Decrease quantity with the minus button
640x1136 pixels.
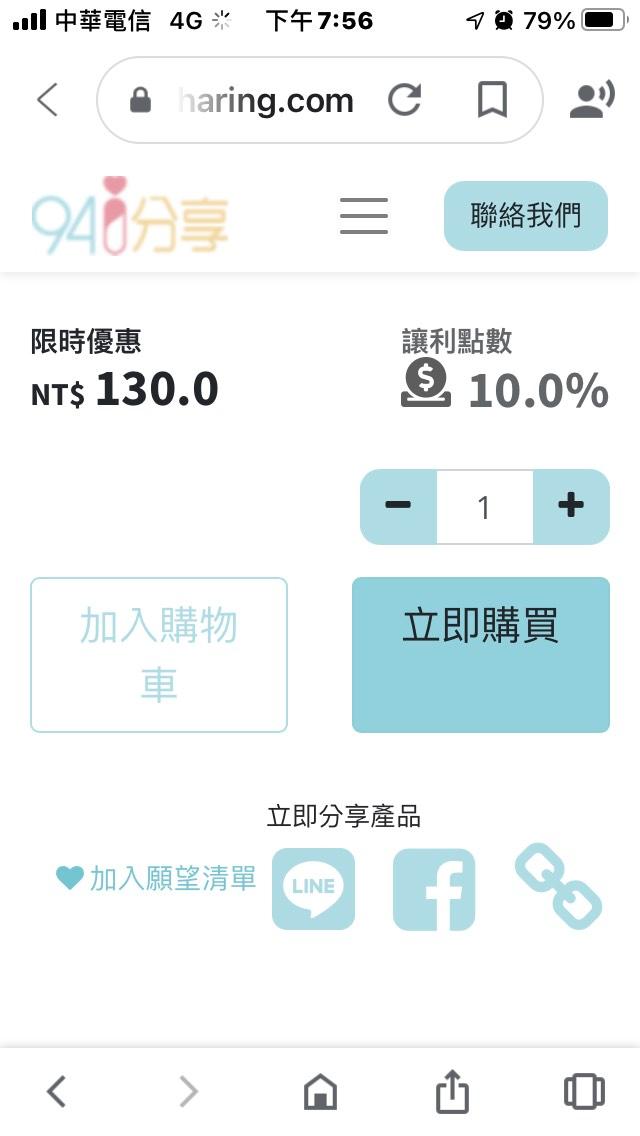[398, 506]
